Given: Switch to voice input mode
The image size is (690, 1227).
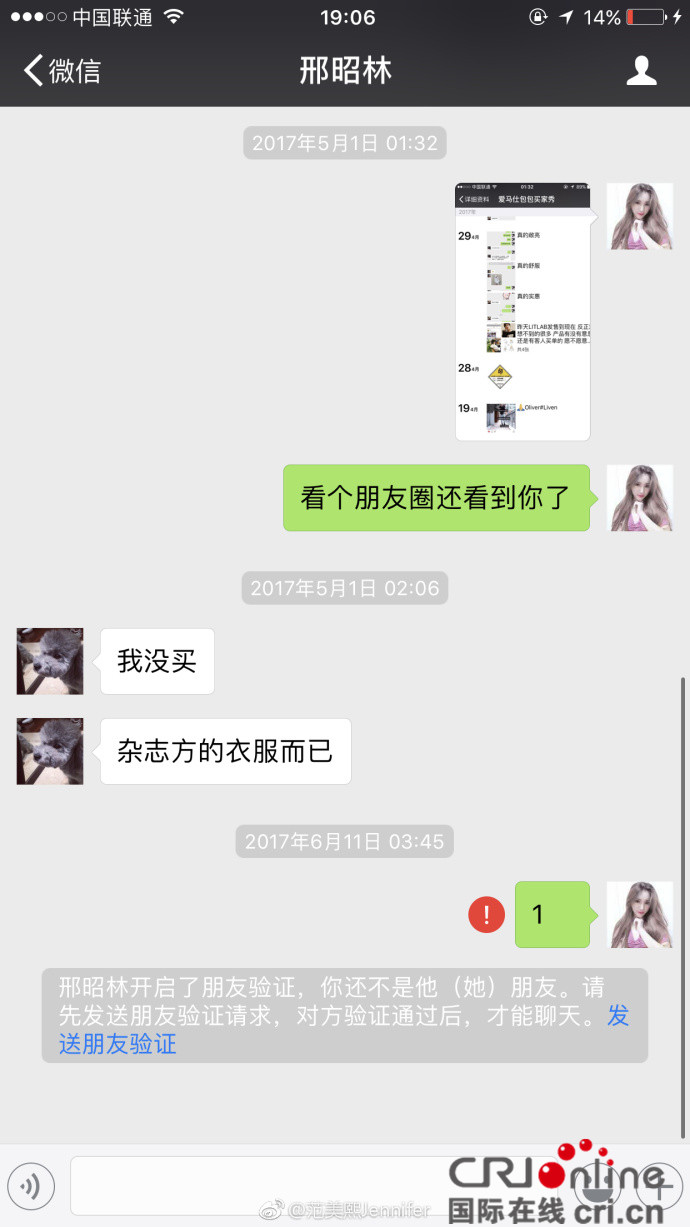Looking at the screenshot, I should pyautogui.click(x=31, y=1186).
